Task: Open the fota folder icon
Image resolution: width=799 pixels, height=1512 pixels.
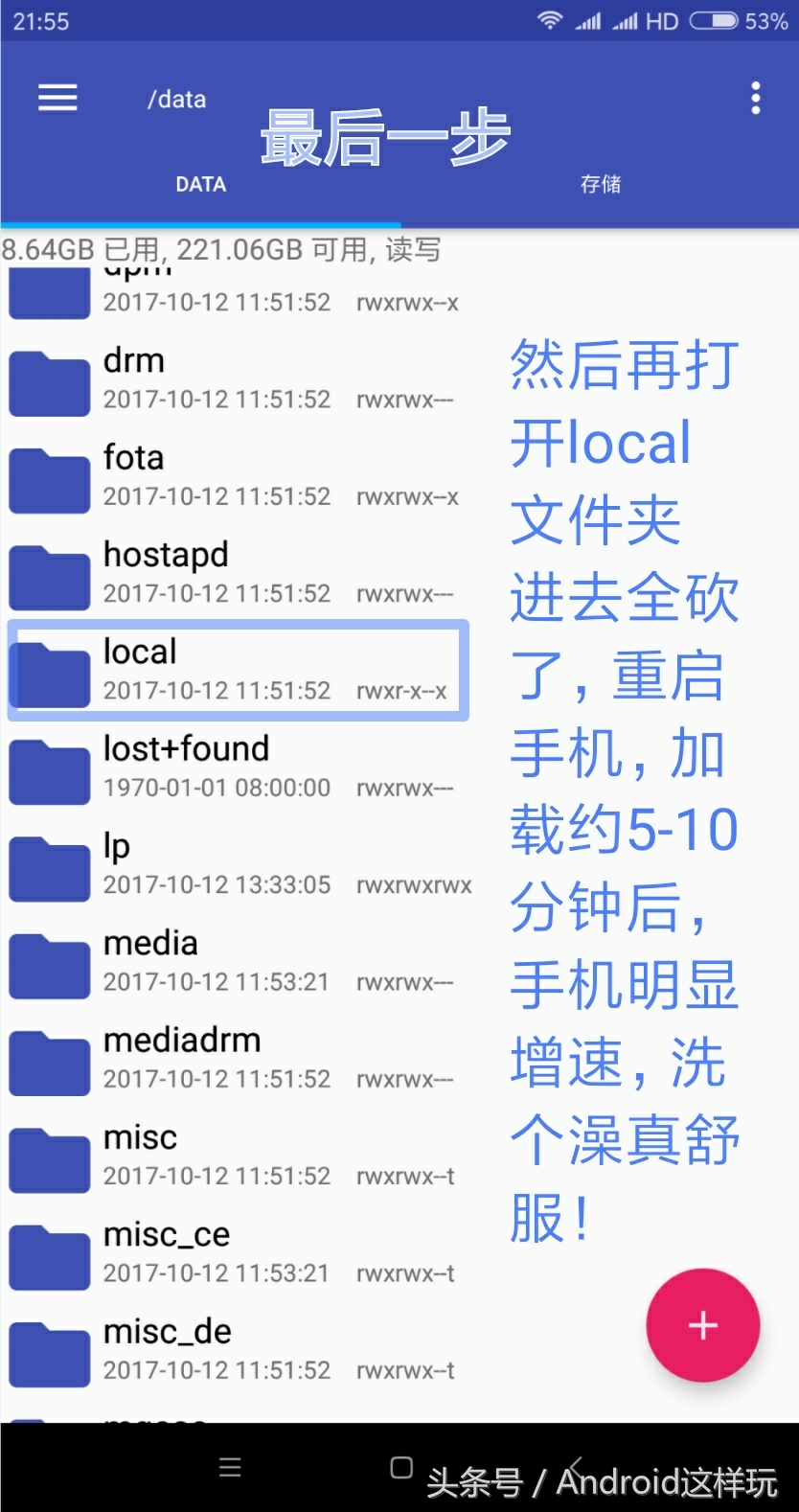Action: [48, 479]
